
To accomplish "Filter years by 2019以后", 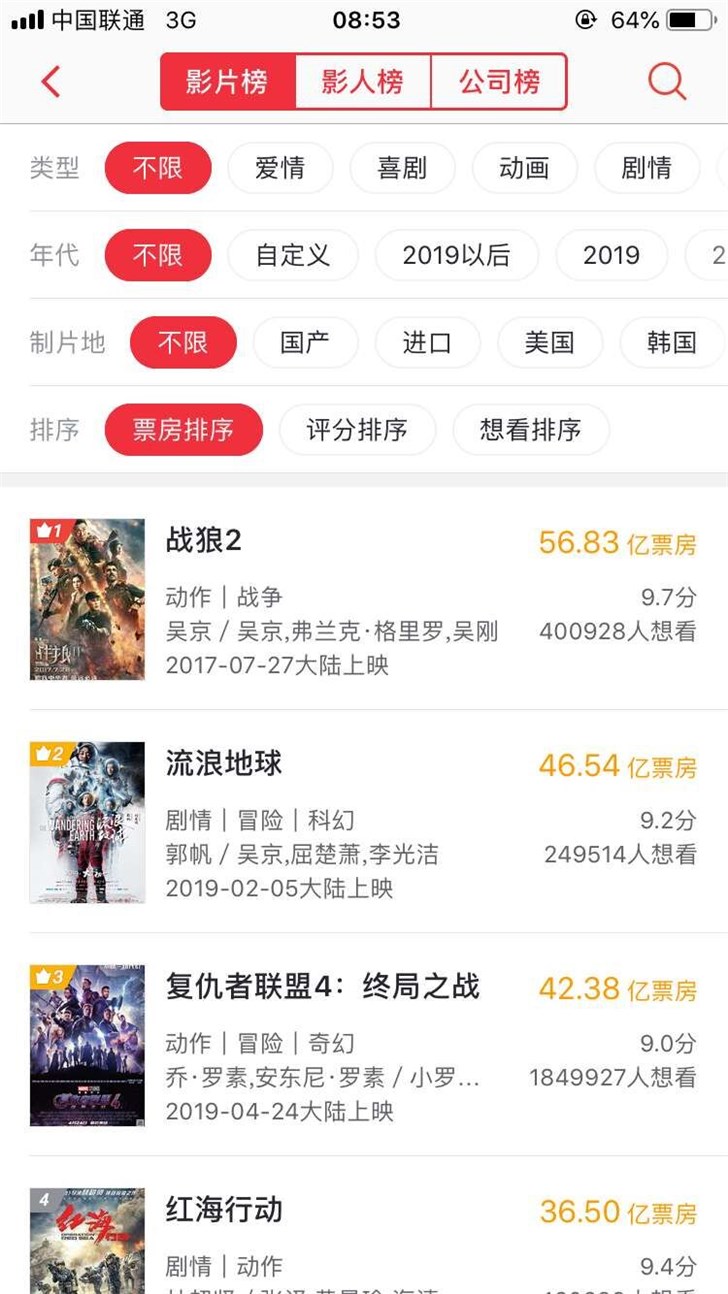I will [456, 255].
